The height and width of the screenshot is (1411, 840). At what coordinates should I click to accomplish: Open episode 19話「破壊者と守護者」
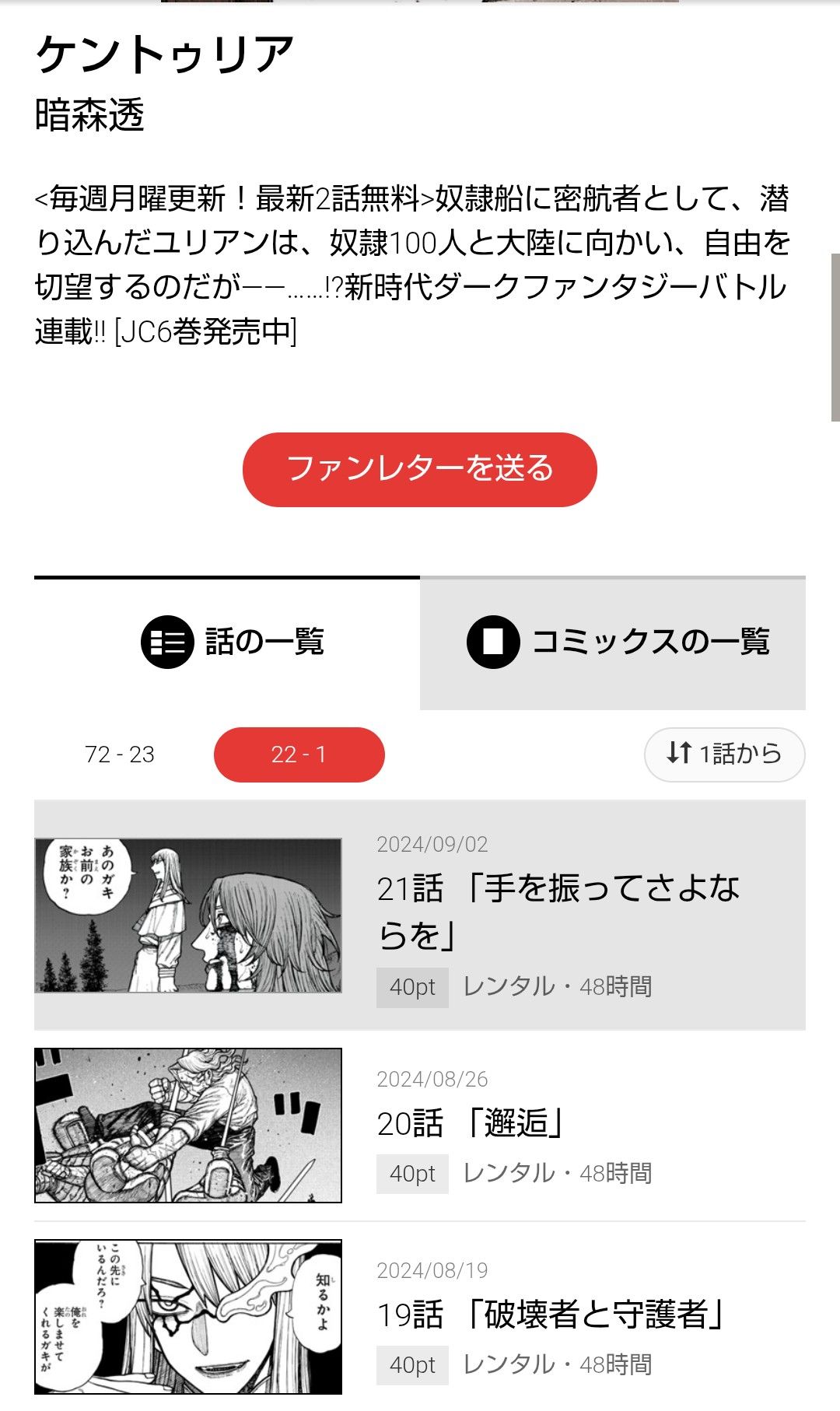pos(549,1315)
